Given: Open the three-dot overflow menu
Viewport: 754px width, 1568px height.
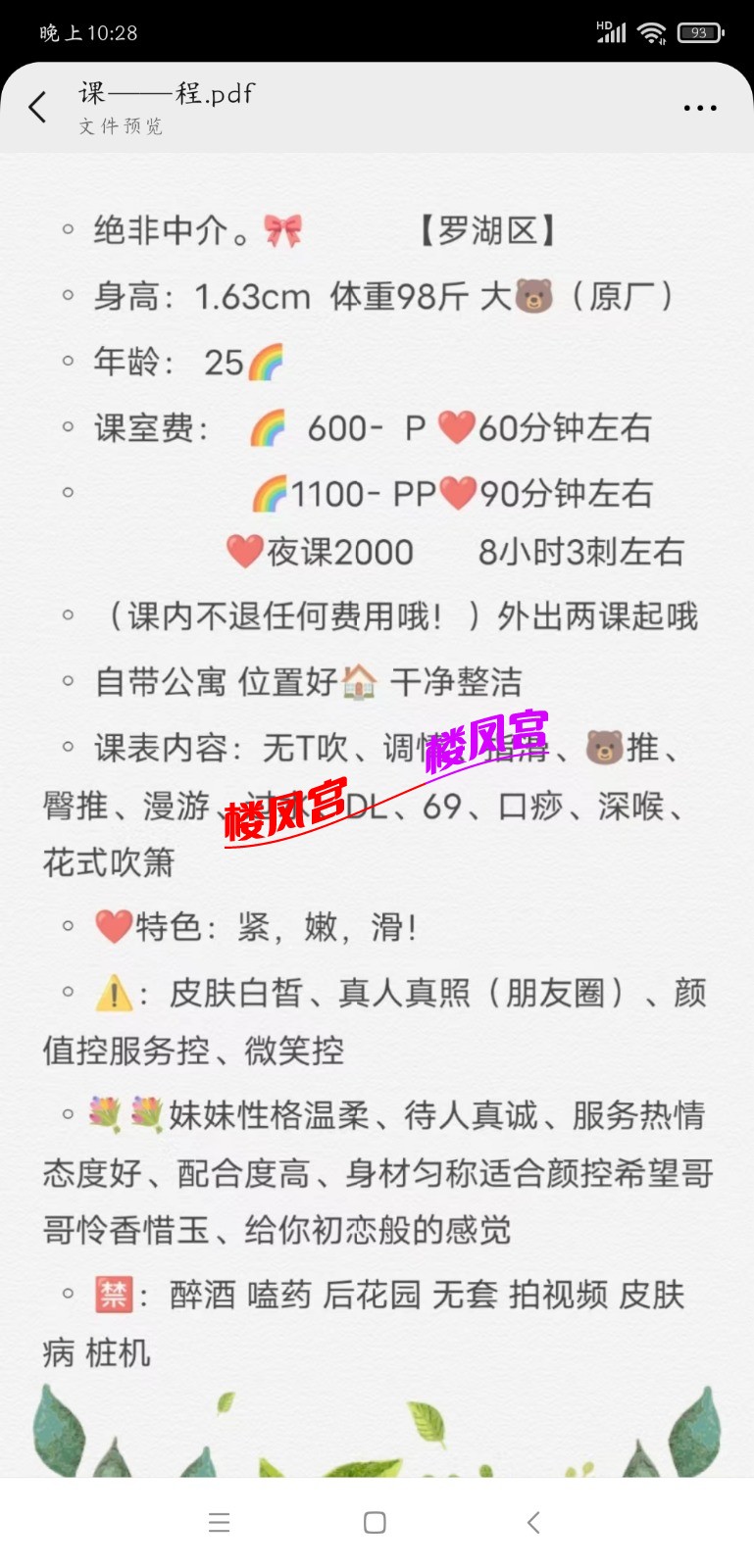Looking at the screenshot, I should point(699,108).
